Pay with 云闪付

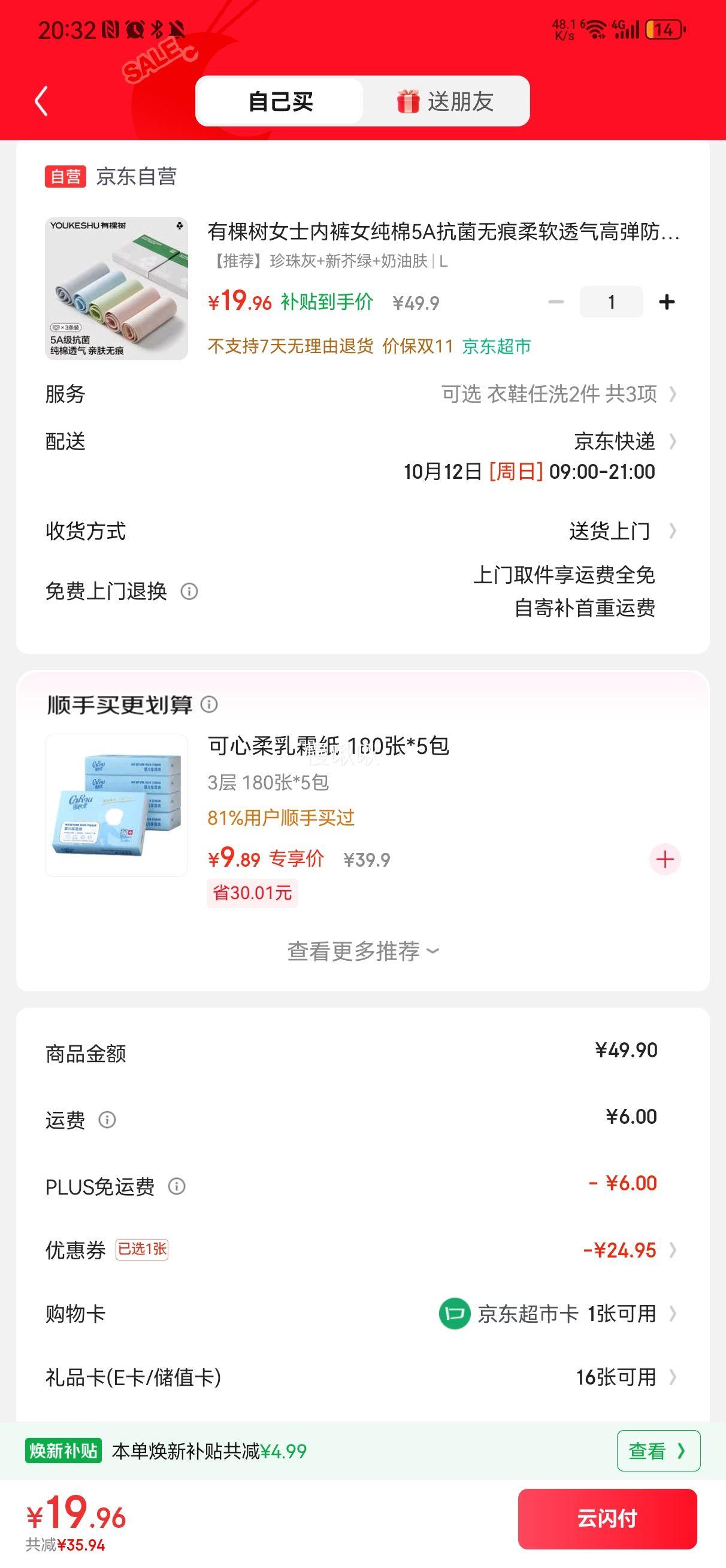(607, 1519)
